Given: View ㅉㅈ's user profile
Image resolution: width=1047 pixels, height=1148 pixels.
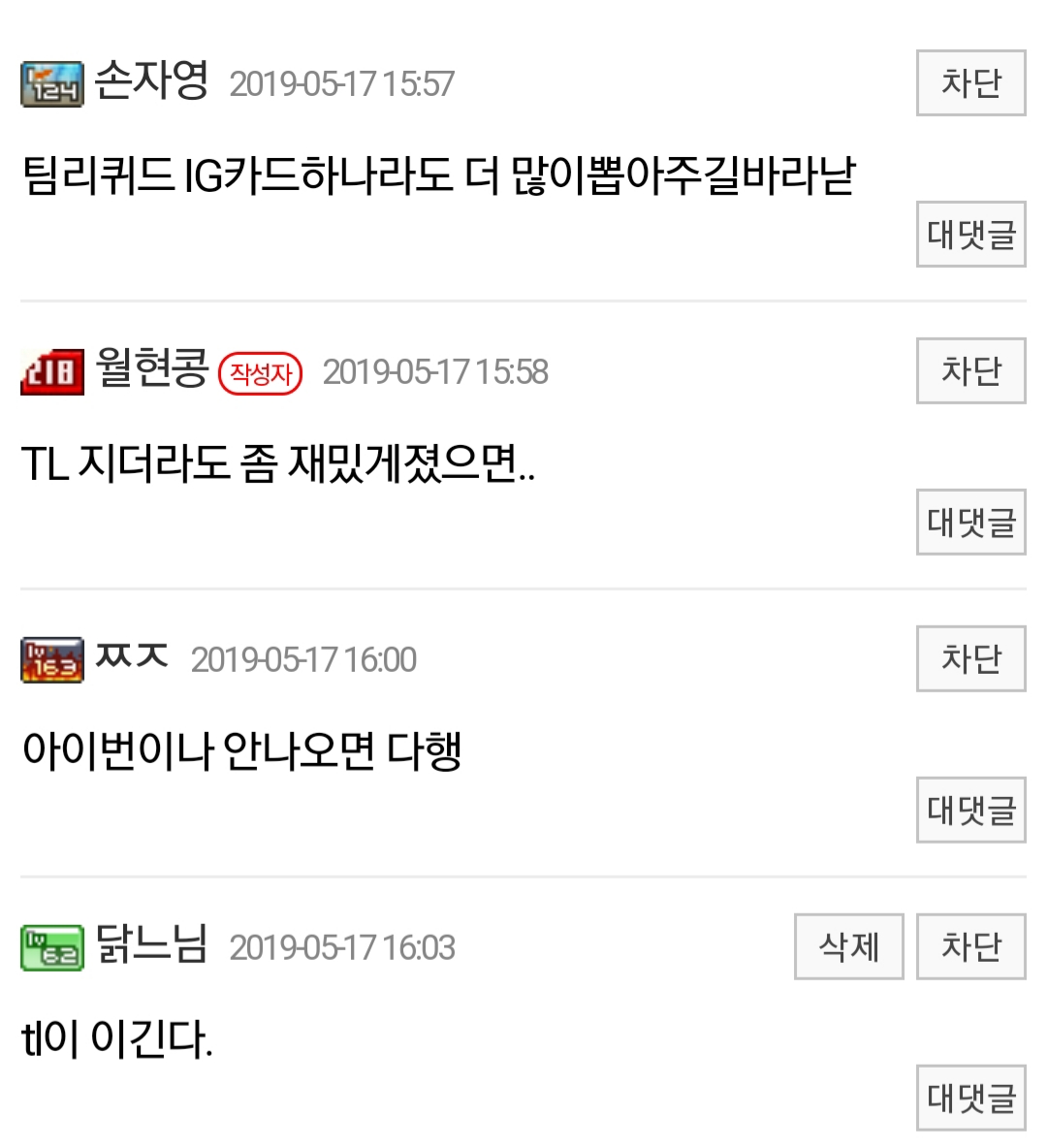Looking at the screenshot, I should tap(132, 656).
